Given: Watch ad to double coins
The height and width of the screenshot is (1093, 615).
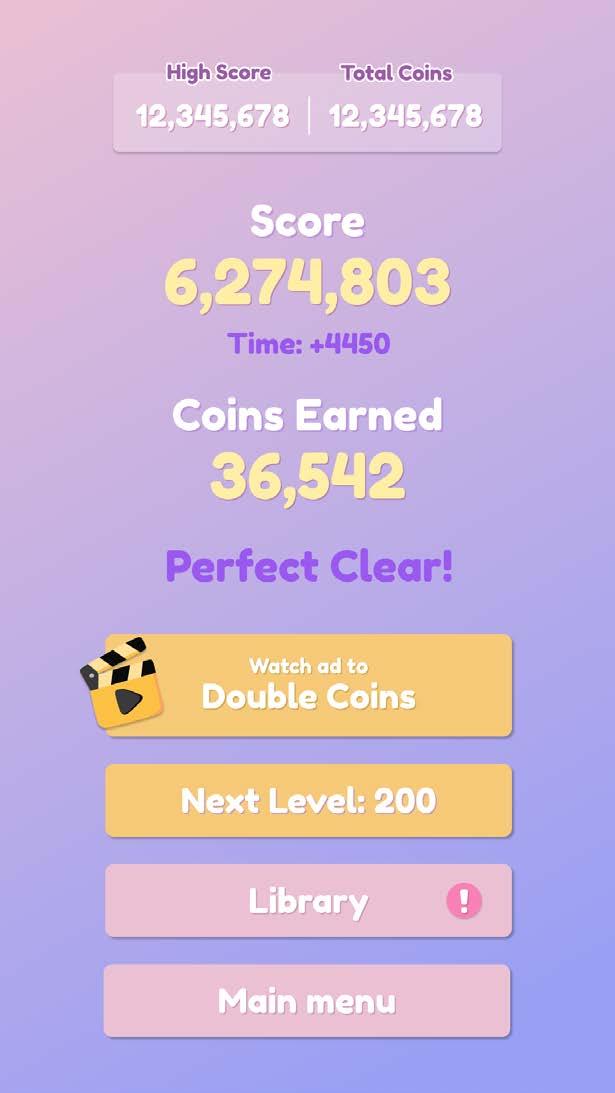Looking at the screenshot, I should click(308, 685).
